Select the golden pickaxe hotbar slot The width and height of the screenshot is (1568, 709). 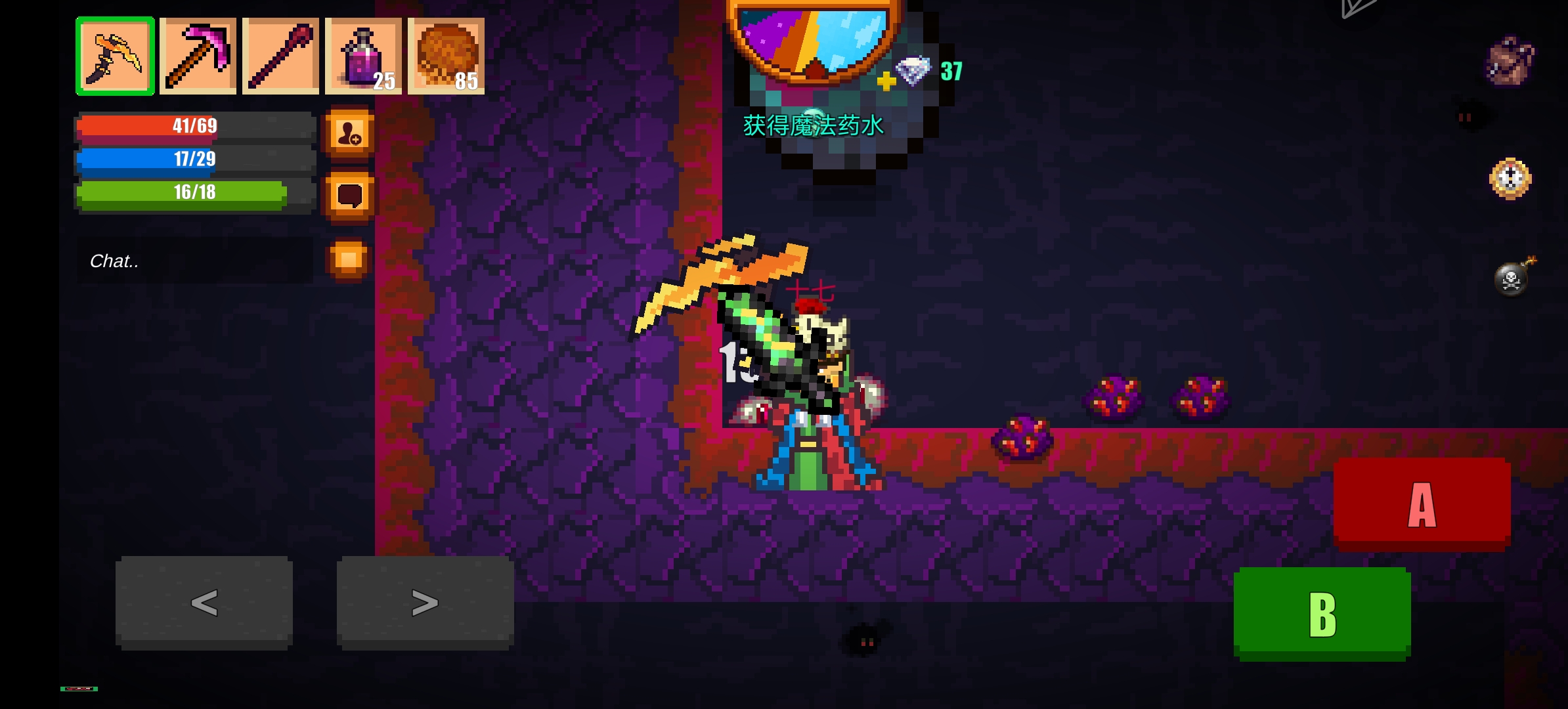point(115,56)
